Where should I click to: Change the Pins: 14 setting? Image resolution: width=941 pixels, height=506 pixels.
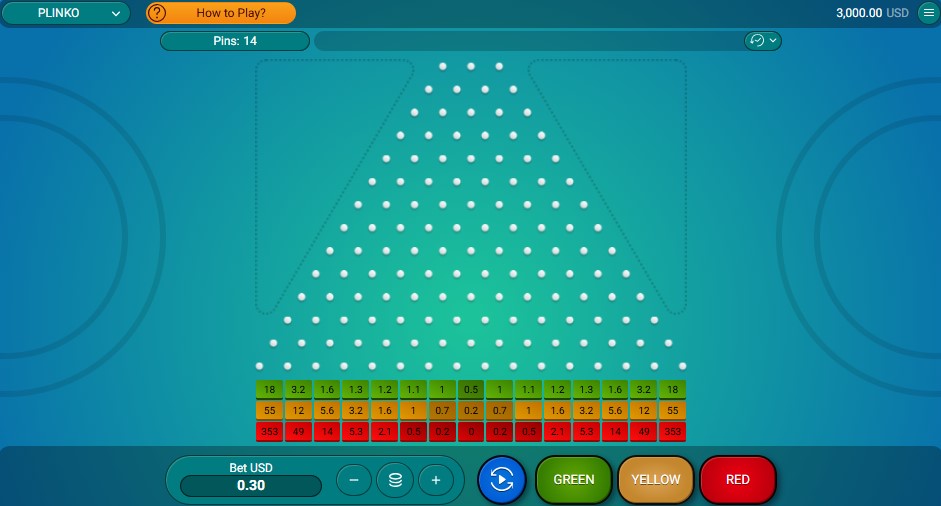(x=235, y=41)
